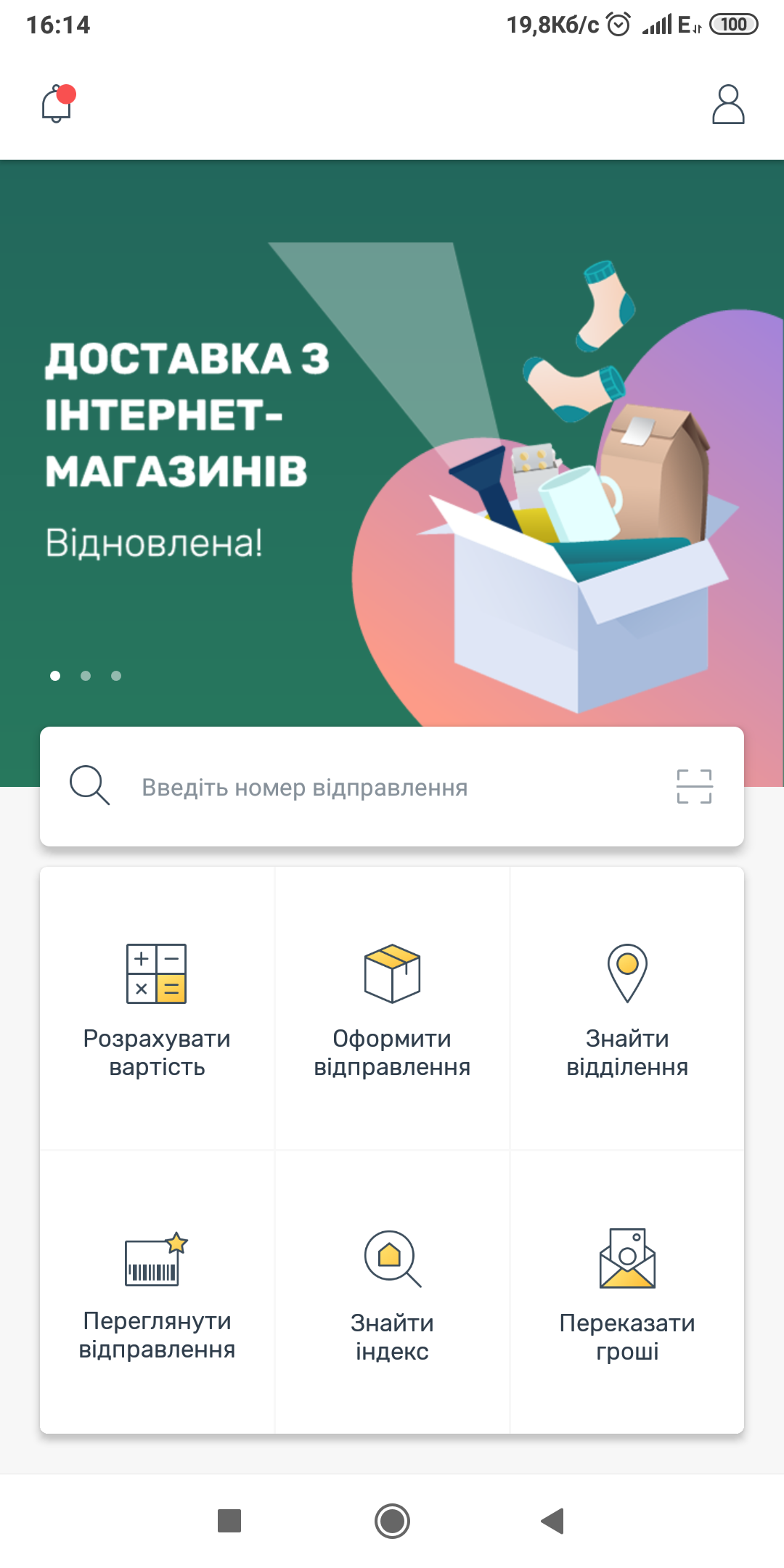
Task: Open the notifications bell
Action: tap(57, 105)
